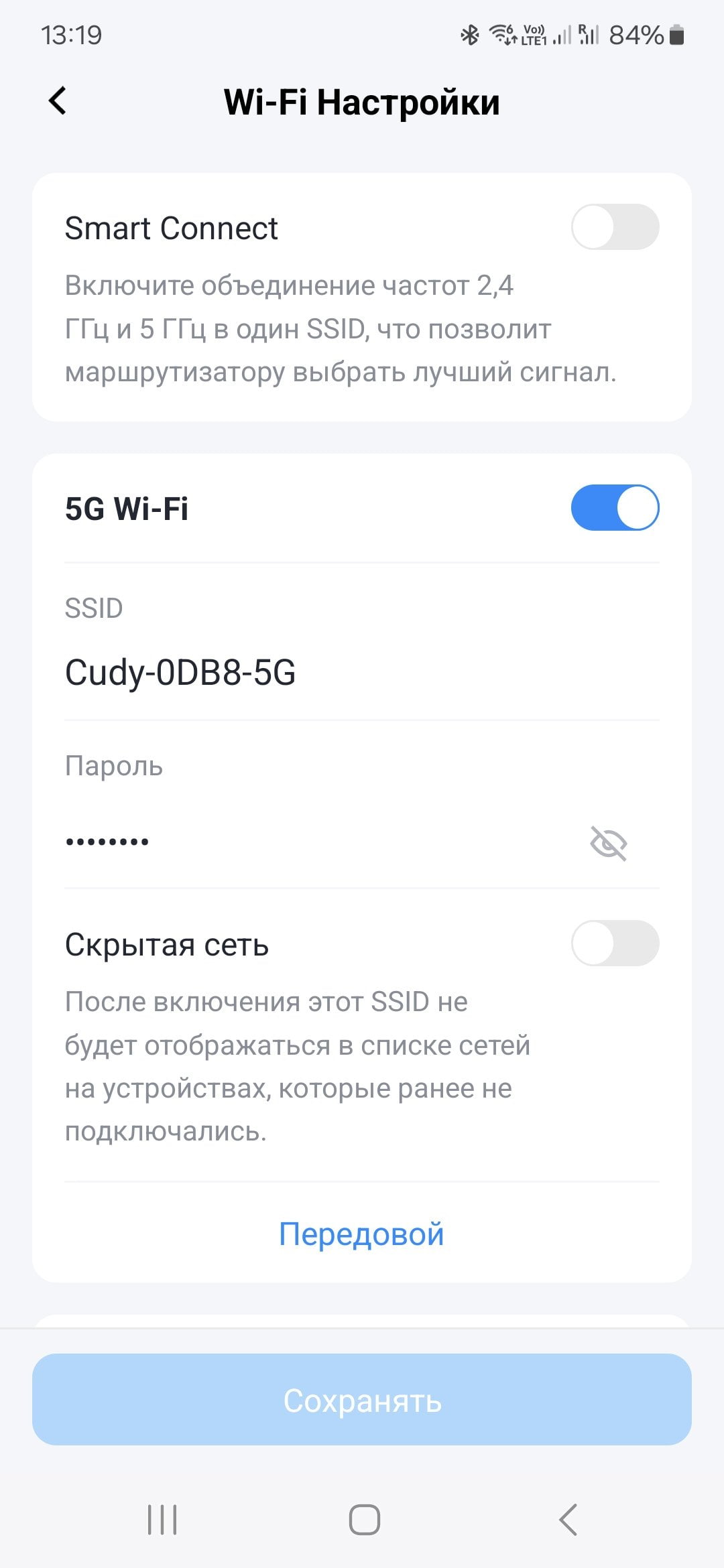This screenshot has height=1568, width=724.
Task: Show the hidden password with eye icon
Action: pyautogui.click(x=608, y=843)
